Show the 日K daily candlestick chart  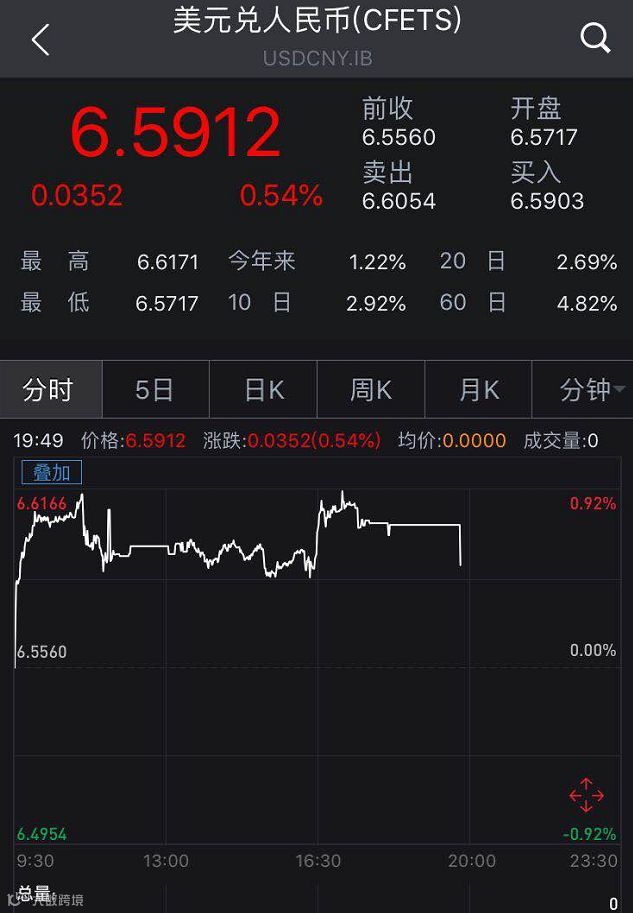click(264, 390)
